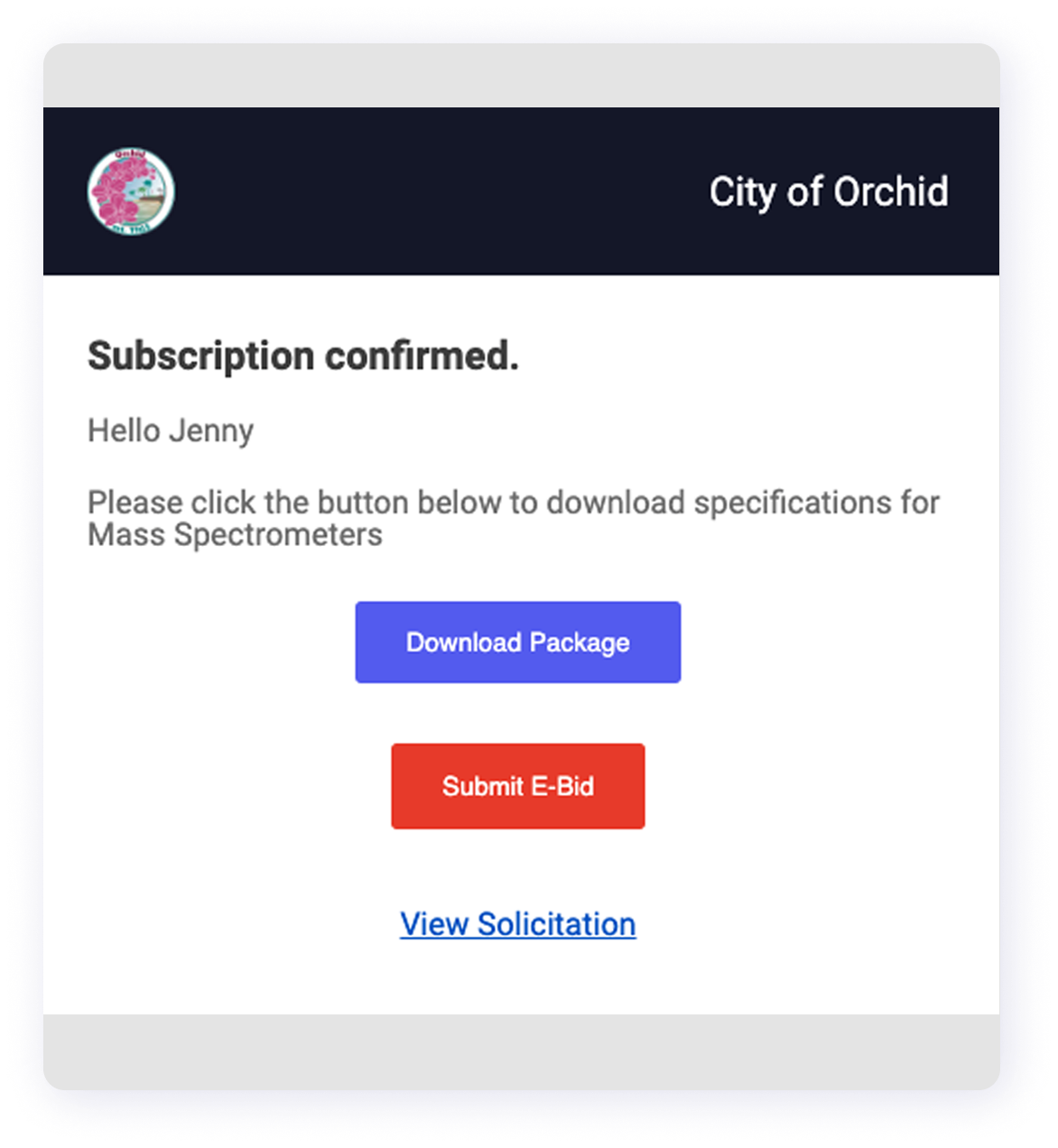Tap the Download Package button
The height and width of the screenshot is (1148, 1058).
pyautogui.click(x=517, y=643)
